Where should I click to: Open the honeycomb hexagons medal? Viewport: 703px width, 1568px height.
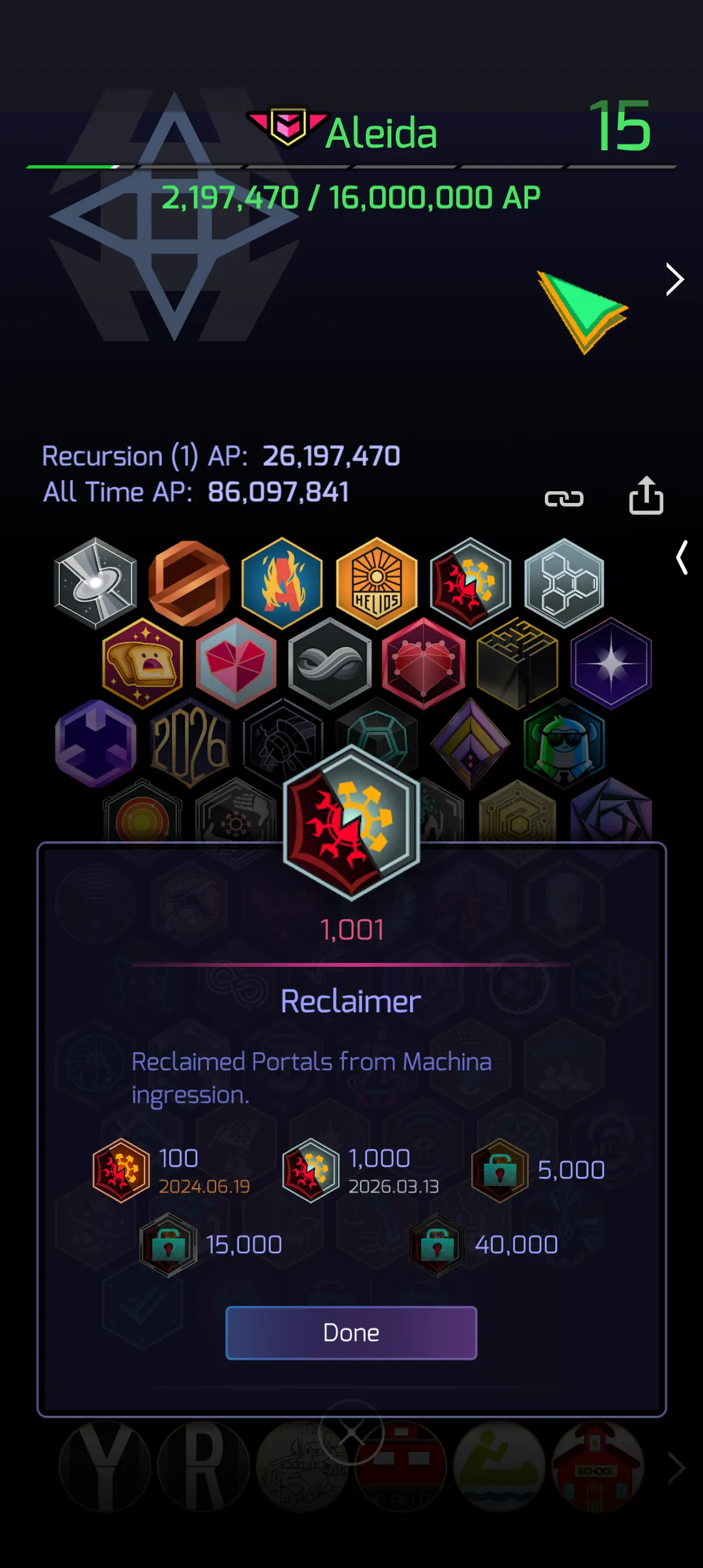click(564, 583)
